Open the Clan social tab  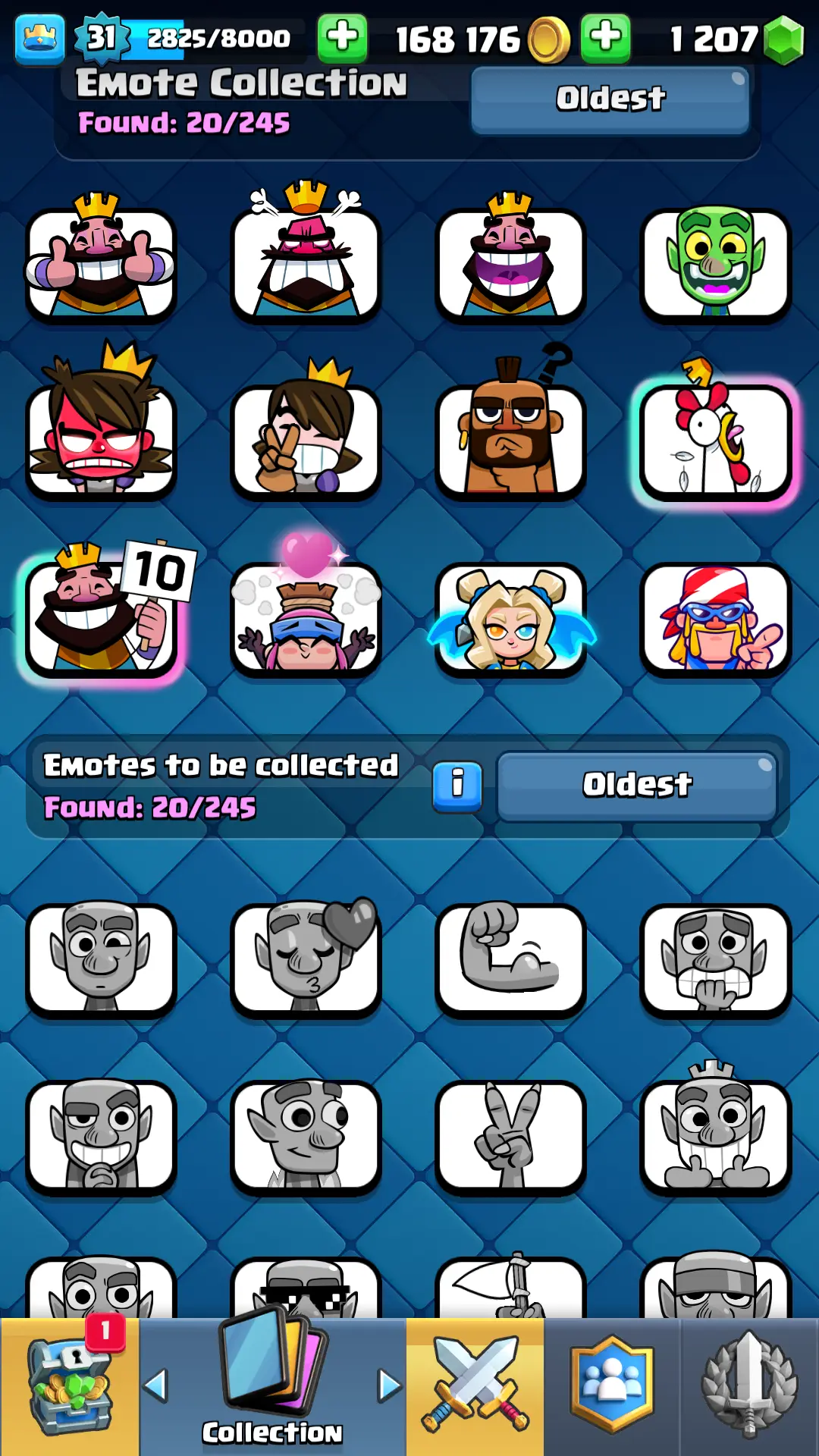pos(612,1386)
